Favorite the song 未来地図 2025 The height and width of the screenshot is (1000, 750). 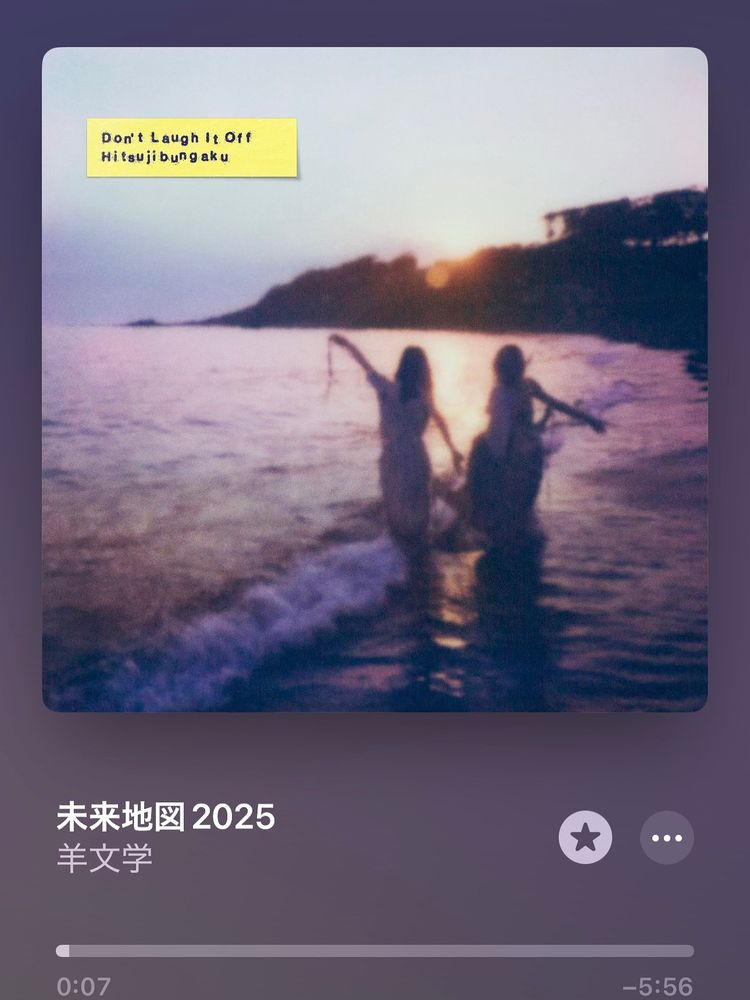coord(585,837)
